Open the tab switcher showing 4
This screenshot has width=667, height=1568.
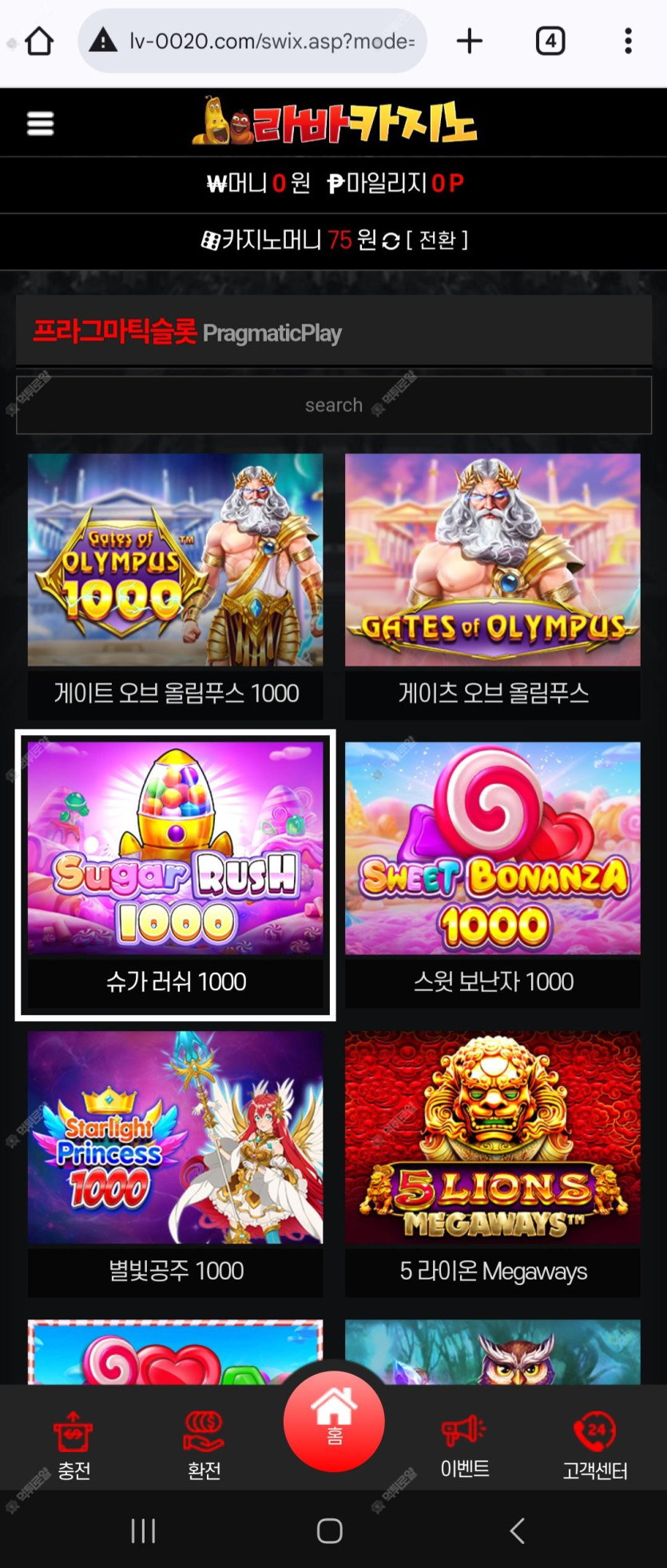[550, 41]
